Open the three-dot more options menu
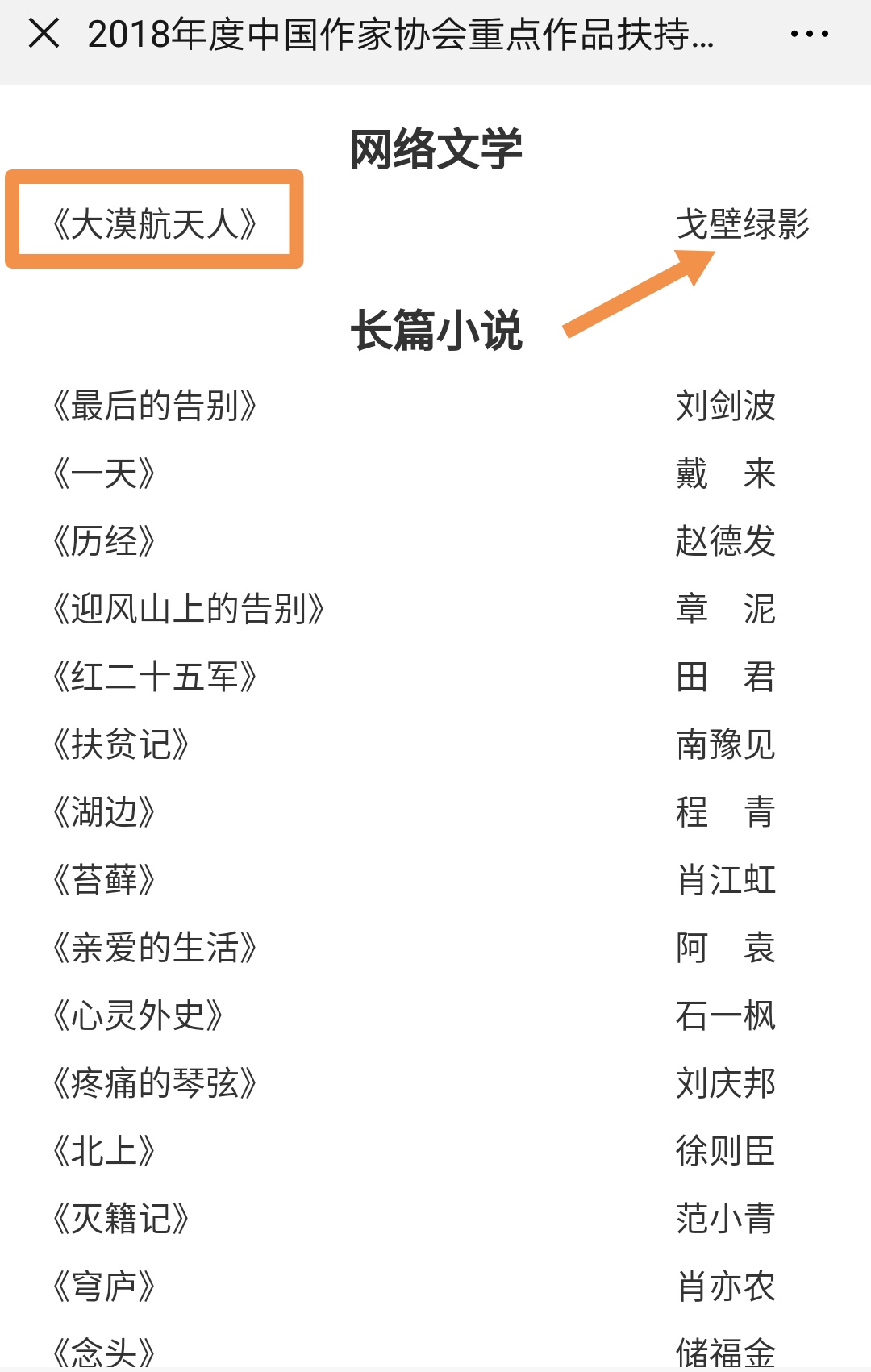This screenshot has width=871, height=1372. click(x=809, y=34)
